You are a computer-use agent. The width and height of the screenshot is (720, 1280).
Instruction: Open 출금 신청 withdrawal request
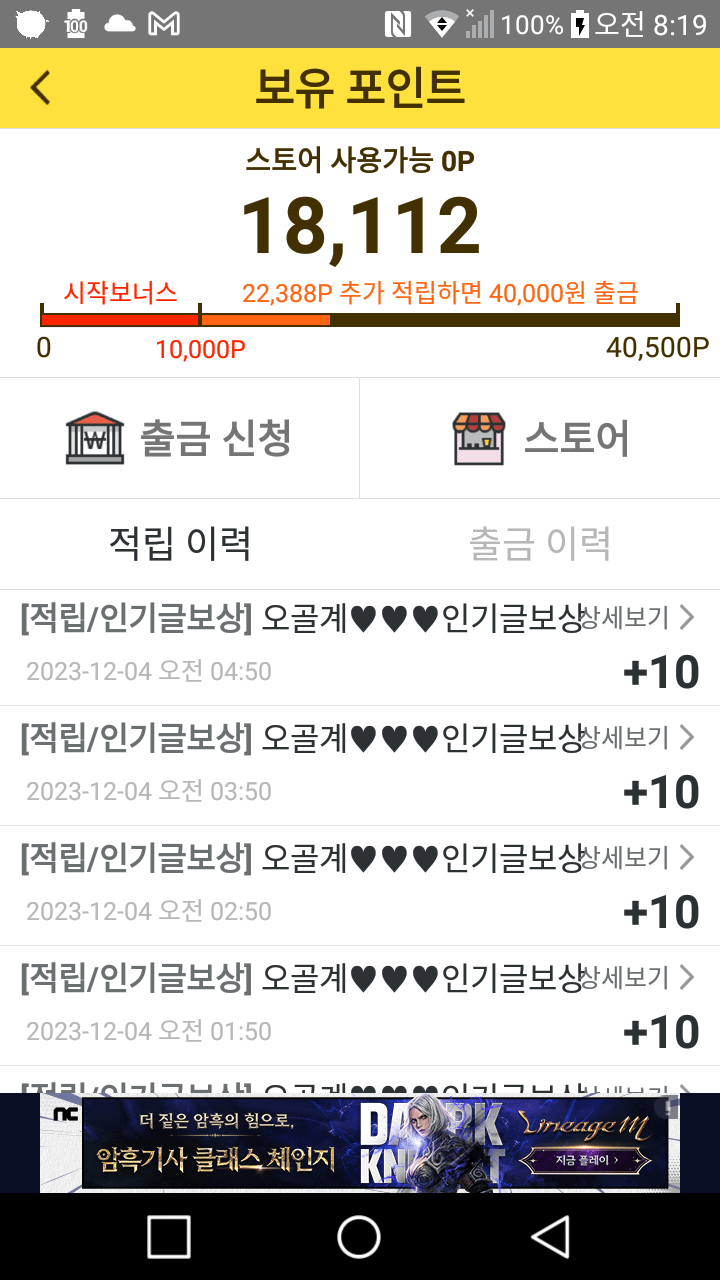pyautogui.click(x=180, y=438)
